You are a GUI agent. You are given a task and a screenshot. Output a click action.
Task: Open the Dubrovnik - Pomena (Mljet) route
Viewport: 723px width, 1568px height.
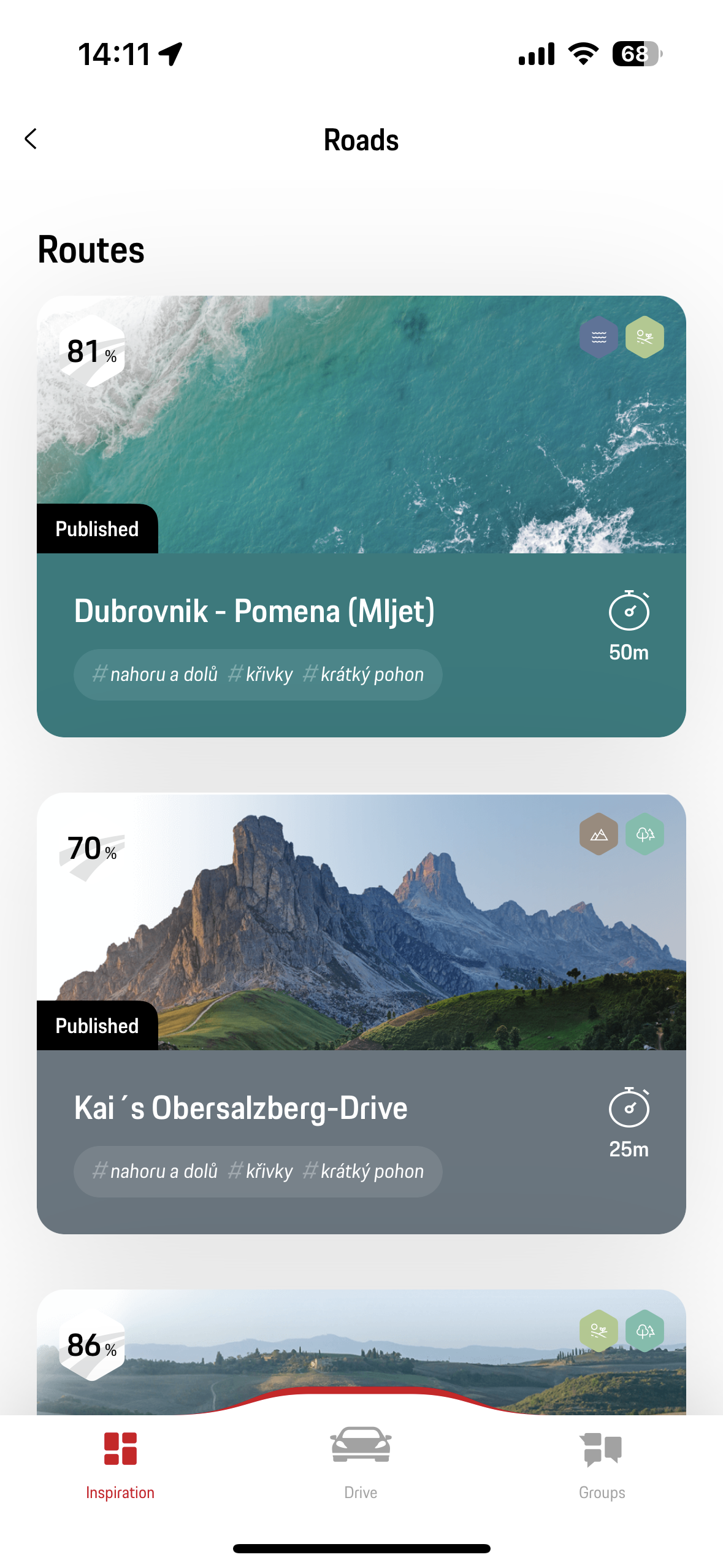pos(361,515)
